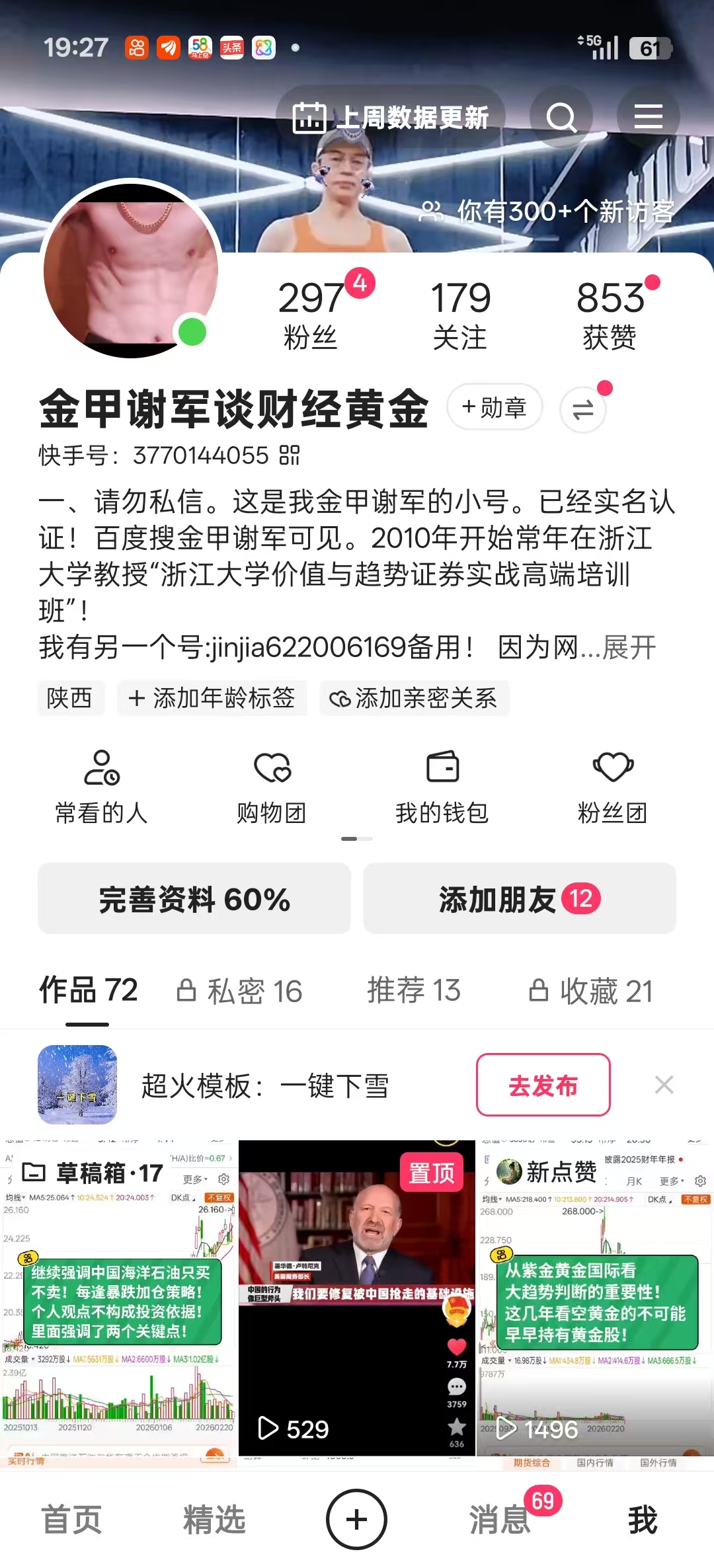This screenshot has height=1568, width=714.
Task: Switch to the 私密 16 tab
Action: [240, 991]
